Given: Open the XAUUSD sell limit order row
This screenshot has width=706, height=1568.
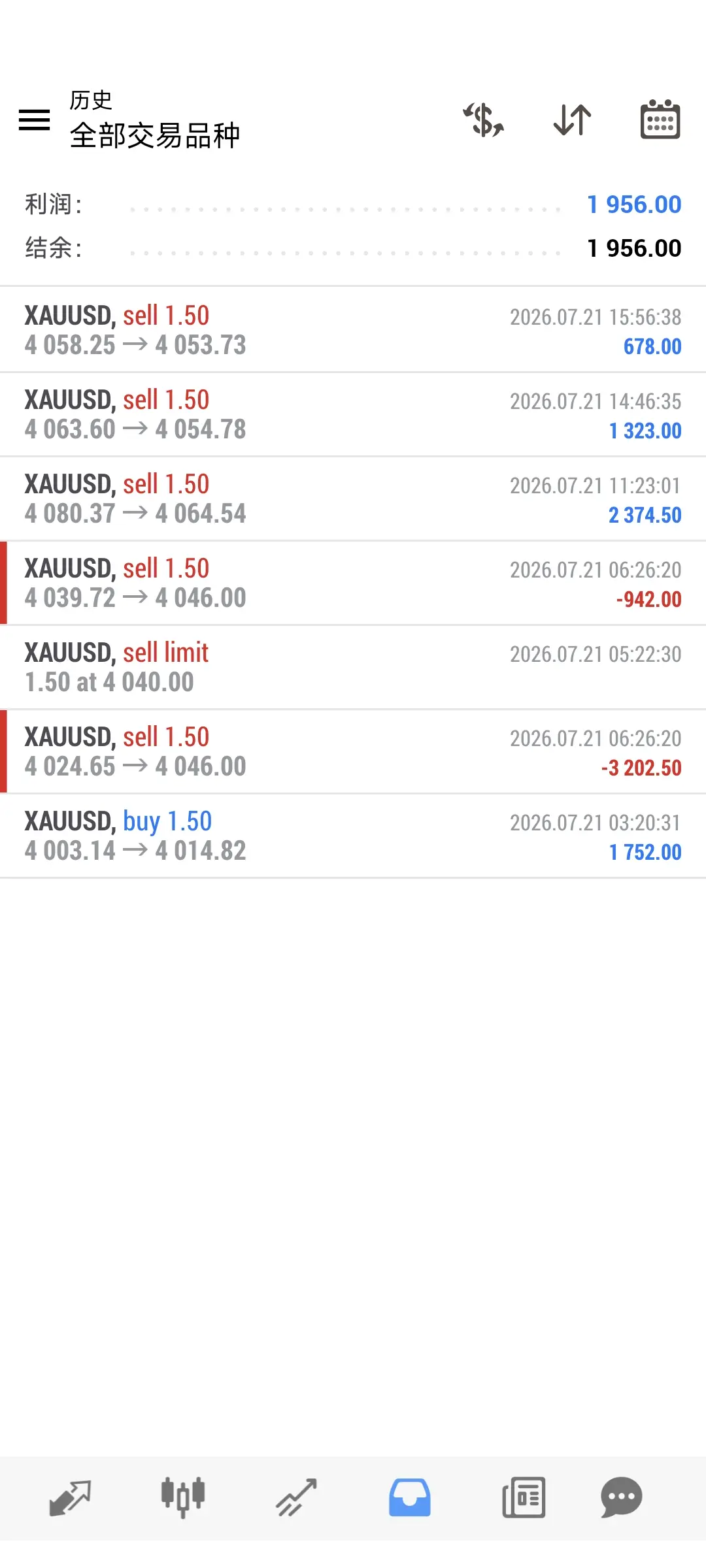Looking at the screenshot, I should pos(353,667).
